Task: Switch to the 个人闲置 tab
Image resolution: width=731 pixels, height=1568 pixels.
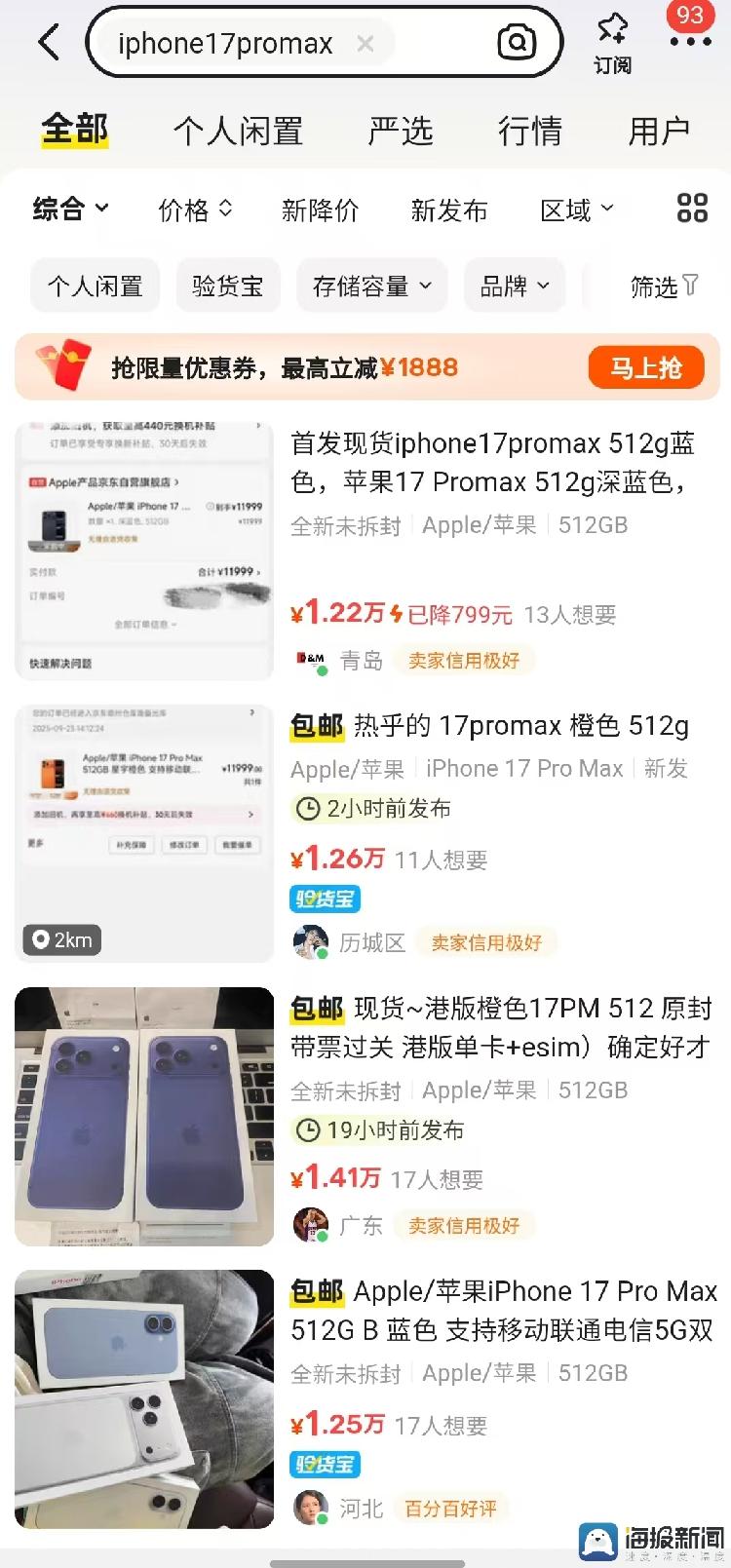Action: (x=238, y=131)
